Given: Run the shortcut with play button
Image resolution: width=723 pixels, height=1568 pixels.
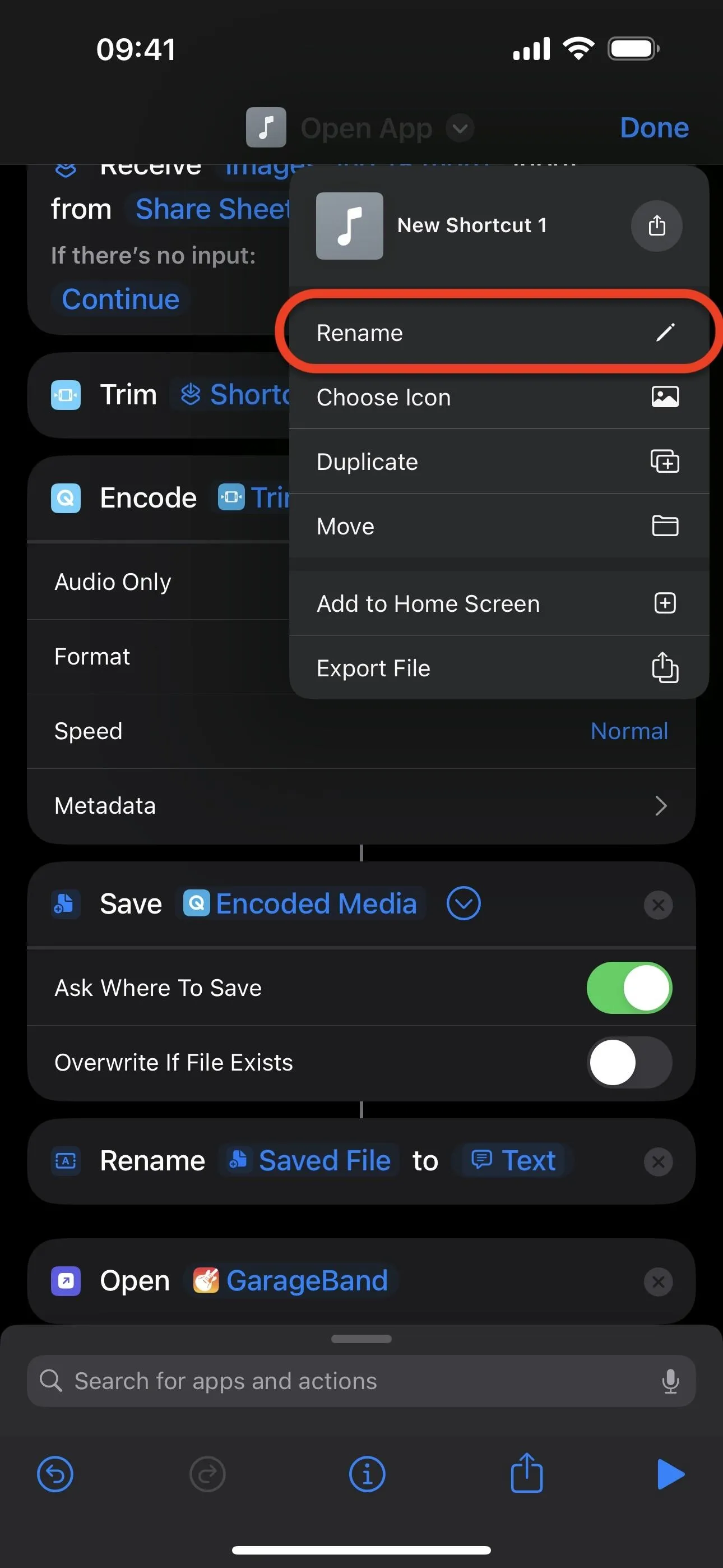Looking at the screenshot, I should [x=671, y=1474].
